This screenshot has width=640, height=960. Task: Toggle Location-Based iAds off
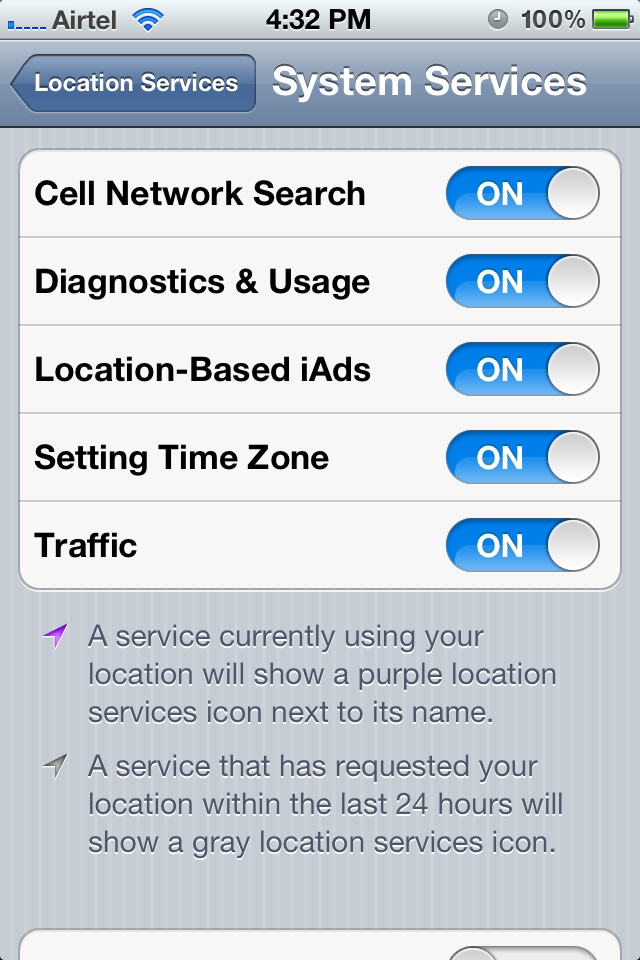point(522,370)
